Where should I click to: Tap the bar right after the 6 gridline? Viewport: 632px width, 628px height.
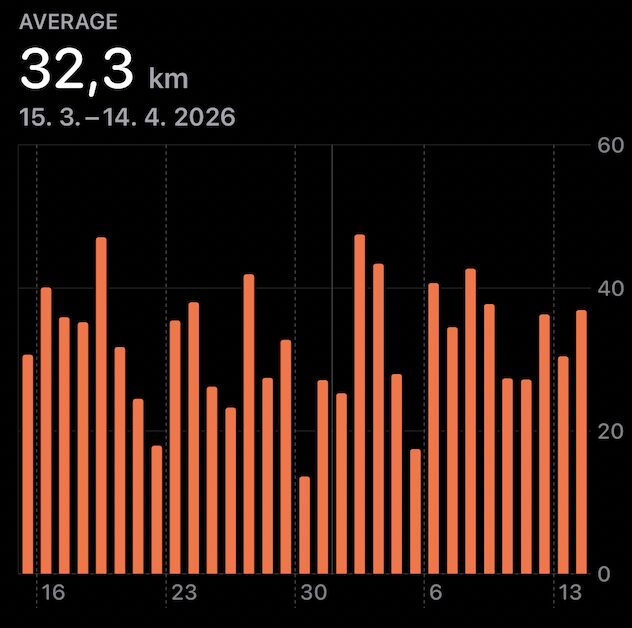click(x=434, y=428)
